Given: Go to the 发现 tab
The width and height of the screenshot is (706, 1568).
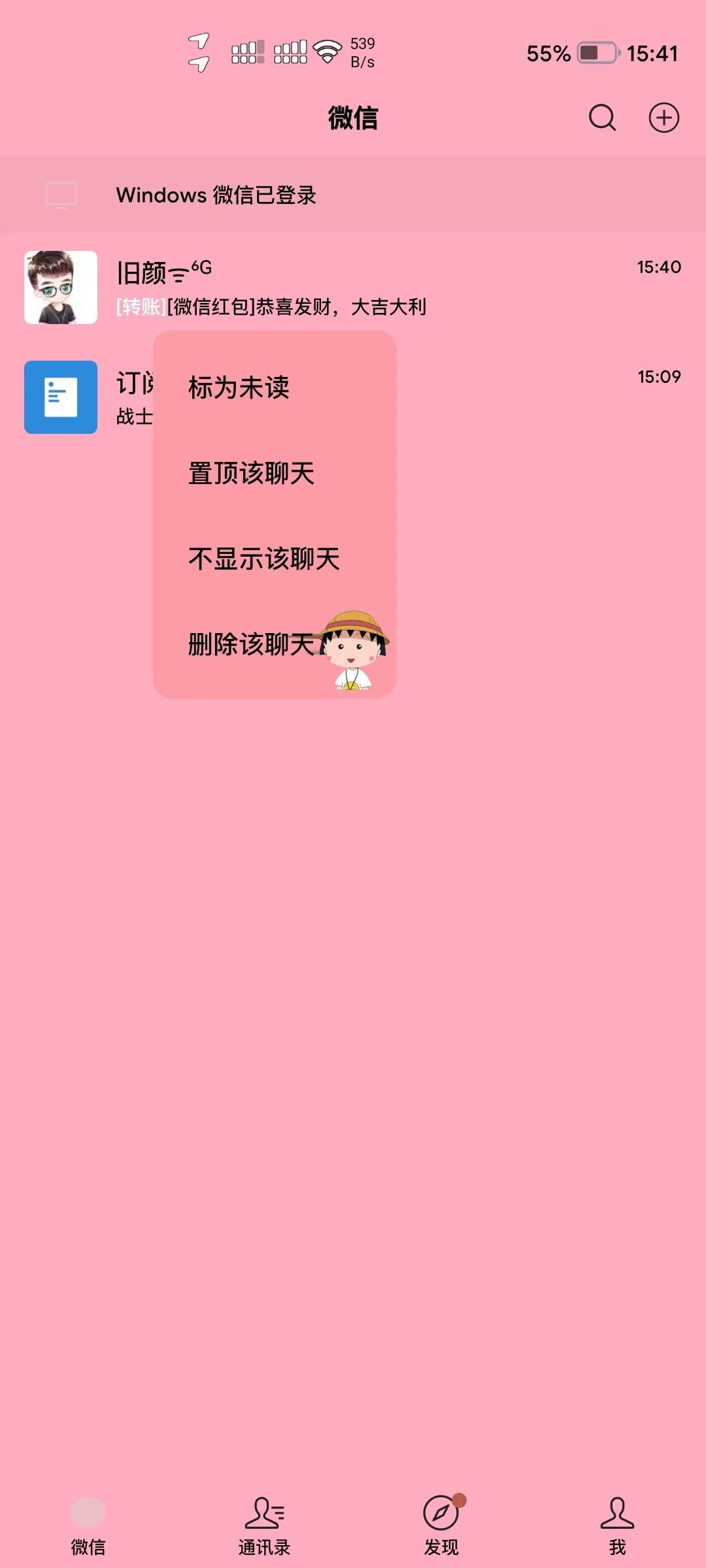Looking at the screenshot, I should click(441, 1525).
